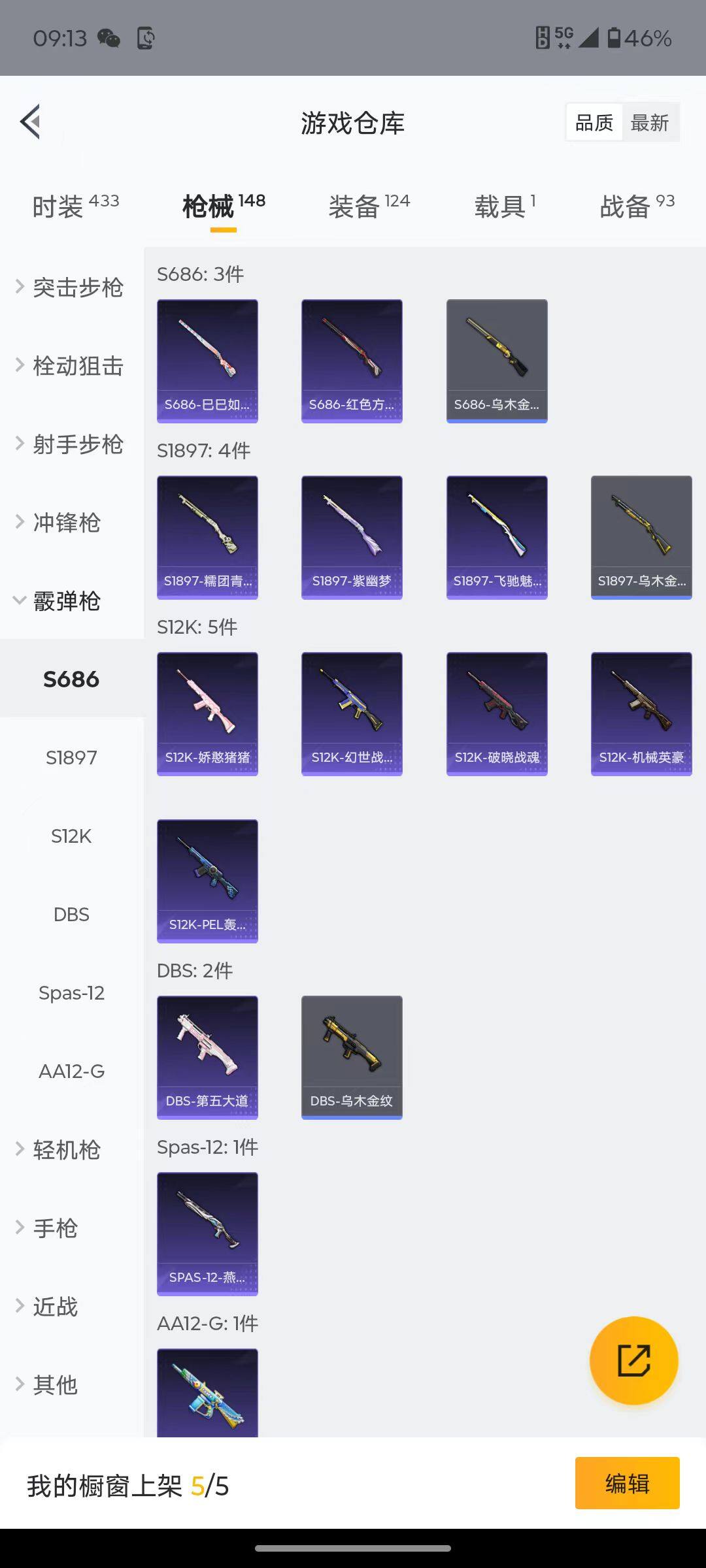Collapse the 霰弹枪 category
This screenshot has width=706, height=1568.
[x=65, y=601]
